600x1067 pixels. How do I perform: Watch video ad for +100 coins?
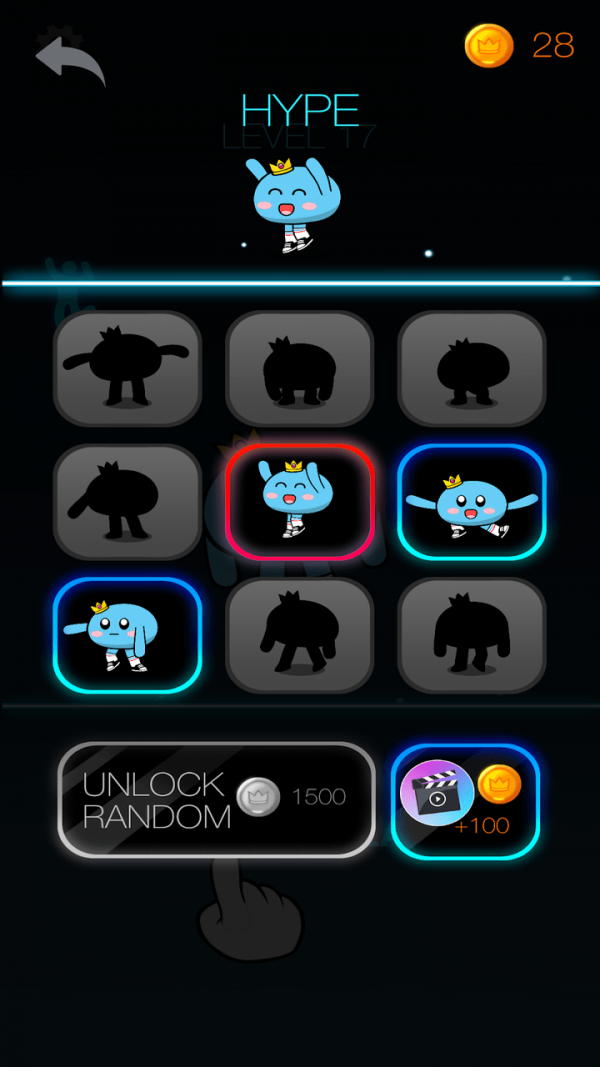(x=465, y=801)
